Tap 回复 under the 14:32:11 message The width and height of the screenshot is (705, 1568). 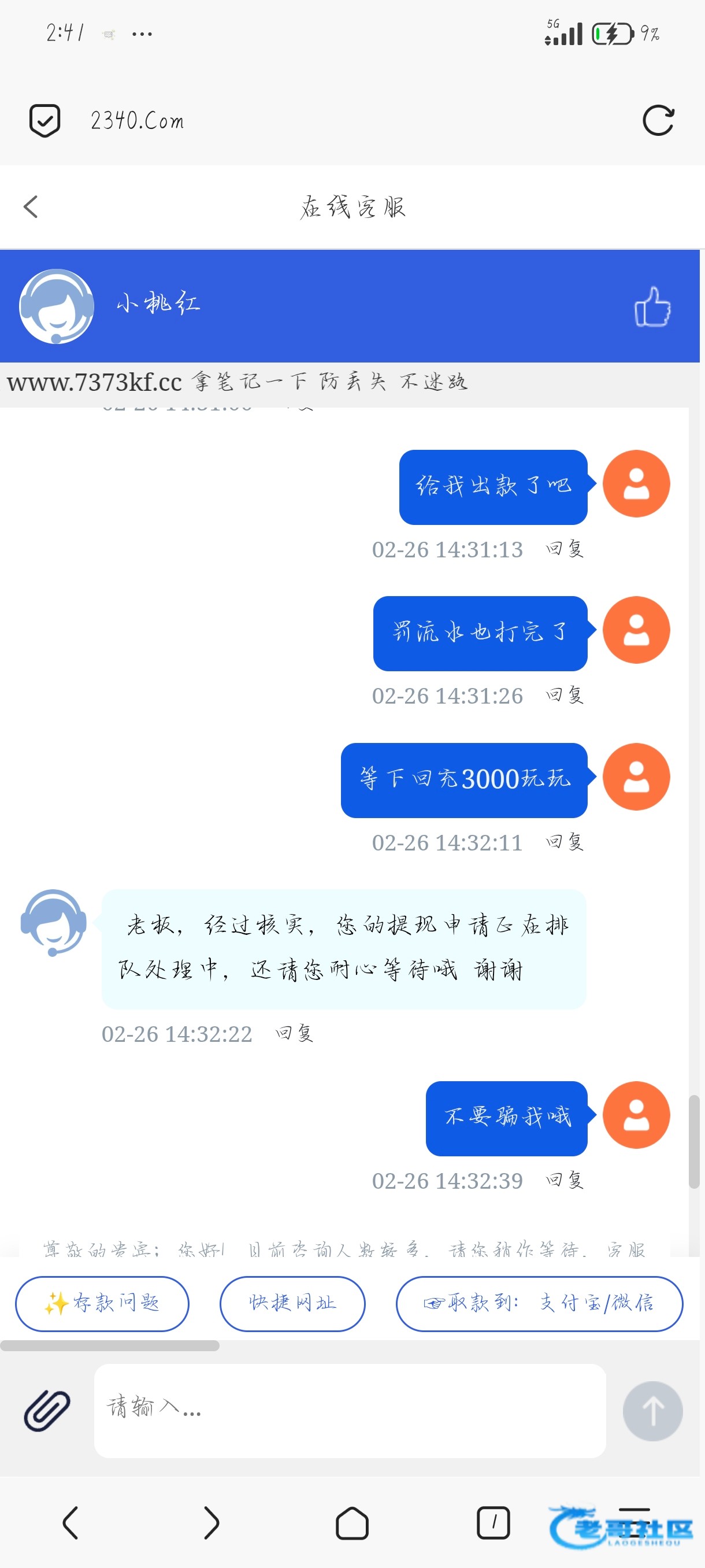[565, 842]
